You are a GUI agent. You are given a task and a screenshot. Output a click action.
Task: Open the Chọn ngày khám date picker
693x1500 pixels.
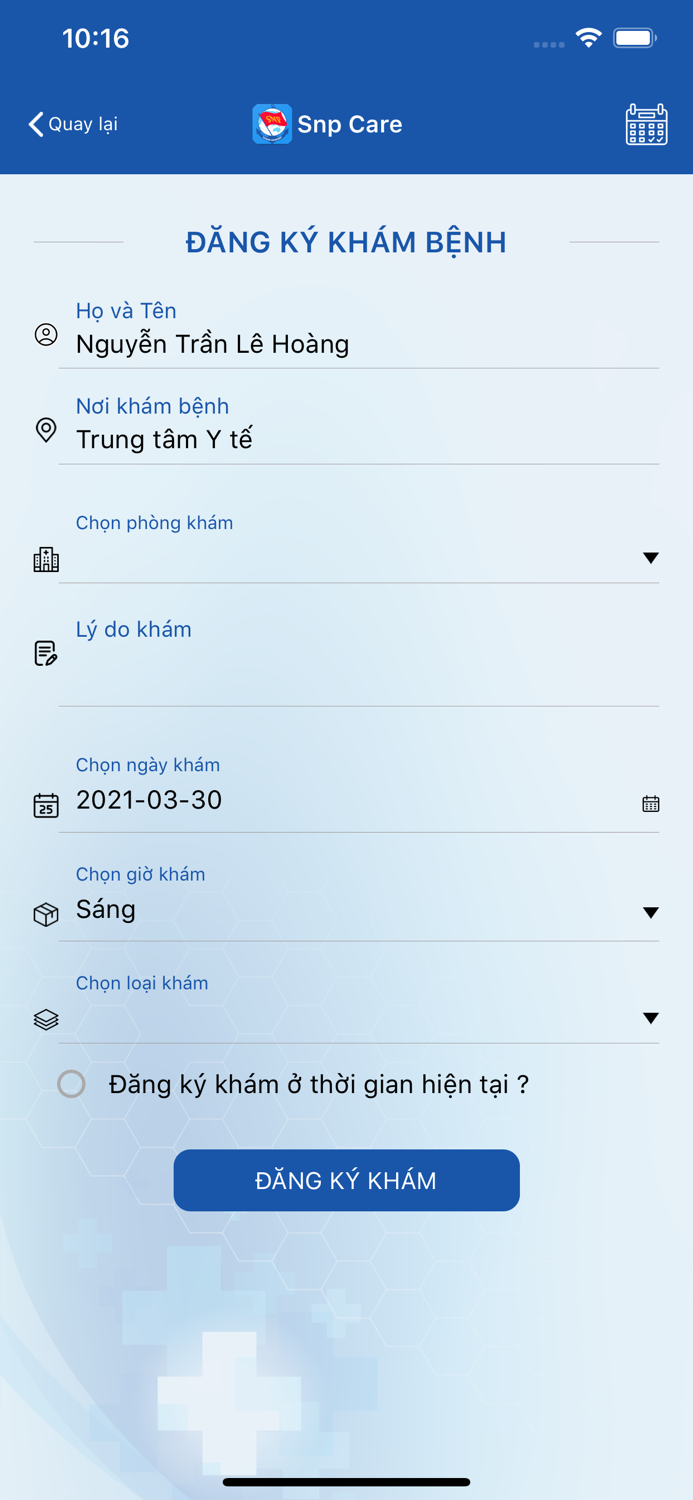click(x=360, y=801)
